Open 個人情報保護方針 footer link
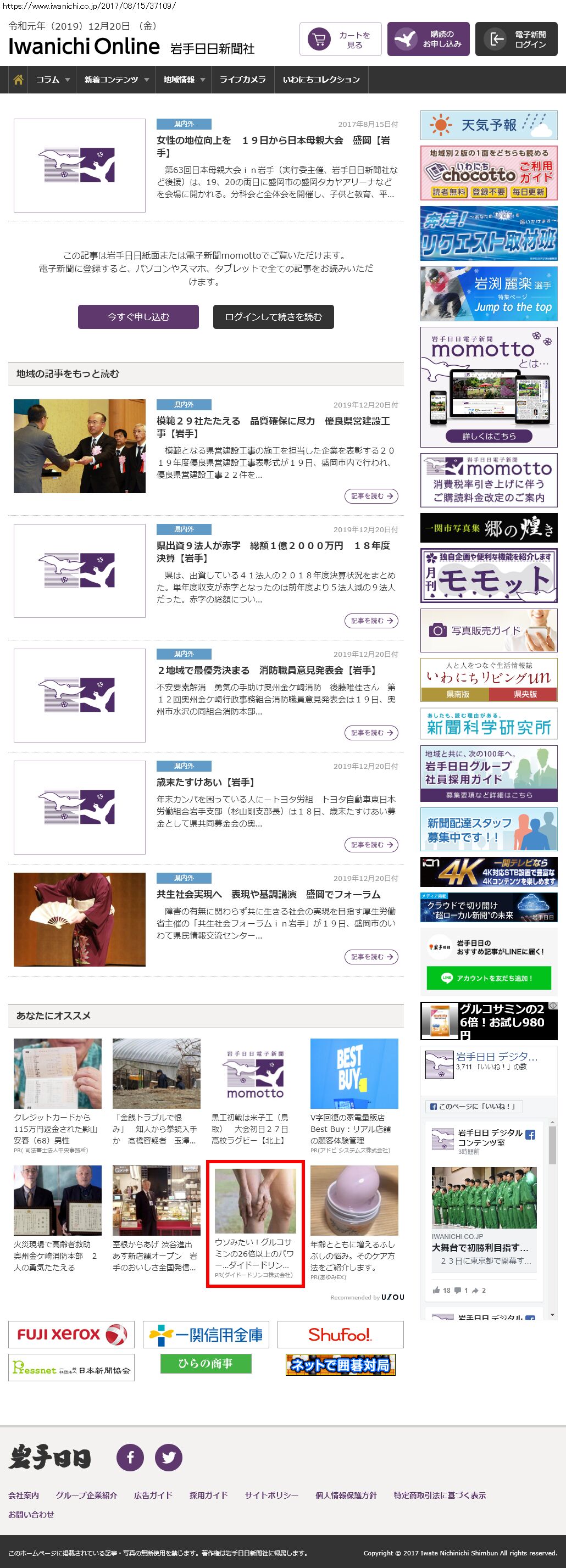 [346, 1495]
